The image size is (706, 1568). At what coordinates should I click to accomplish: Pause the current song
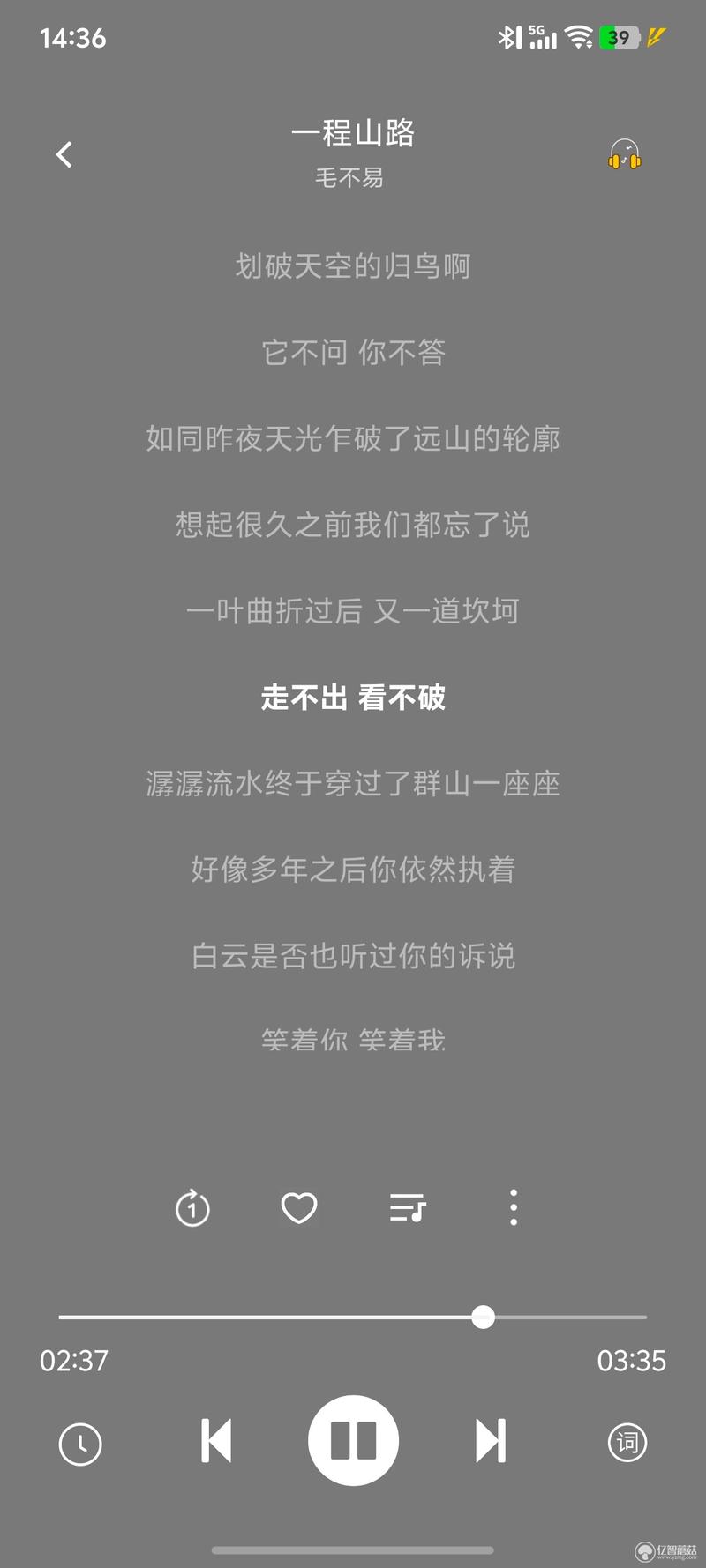tap(353, 1441)
